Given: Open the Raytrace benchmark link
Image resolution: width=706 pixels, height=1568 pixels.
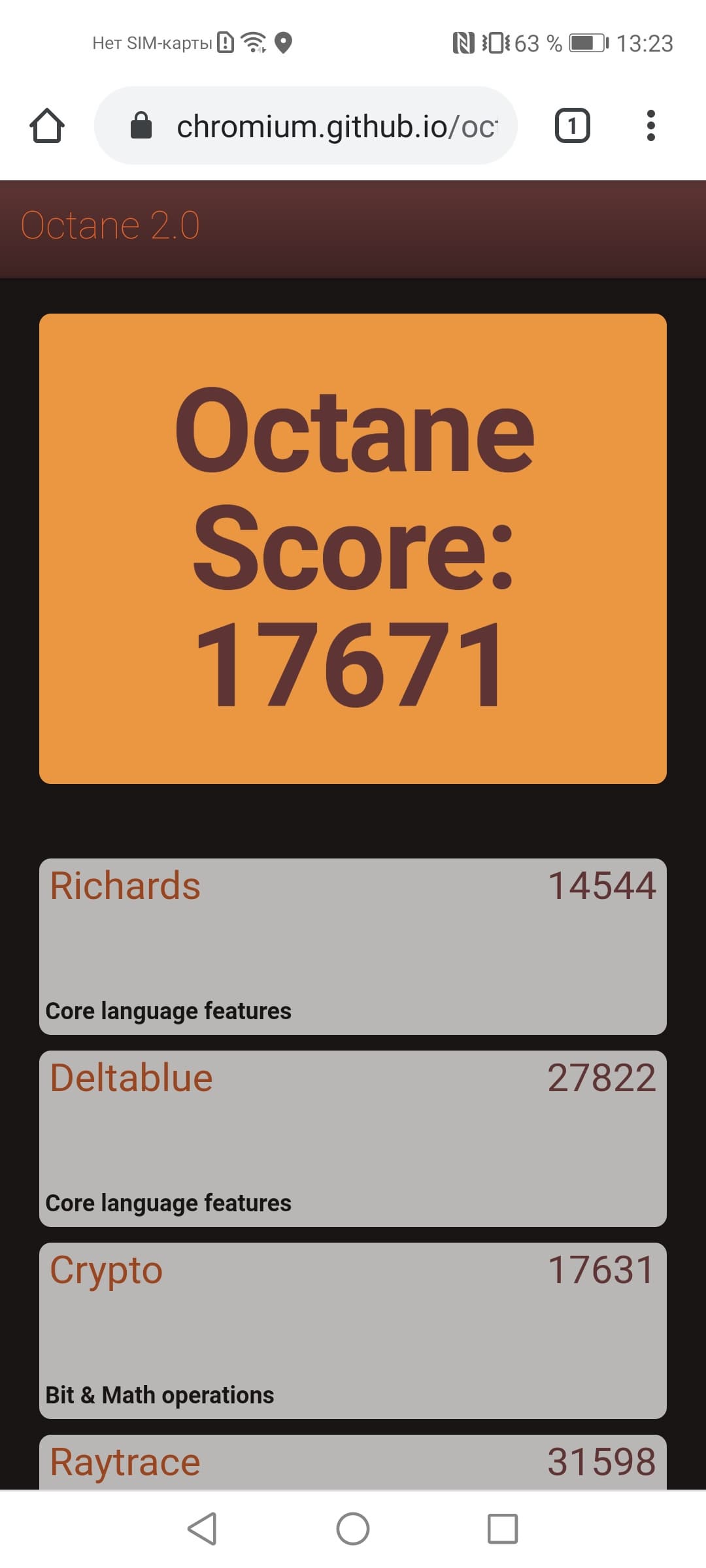Looking at the screenshot, I should [x=126, y=1462].
